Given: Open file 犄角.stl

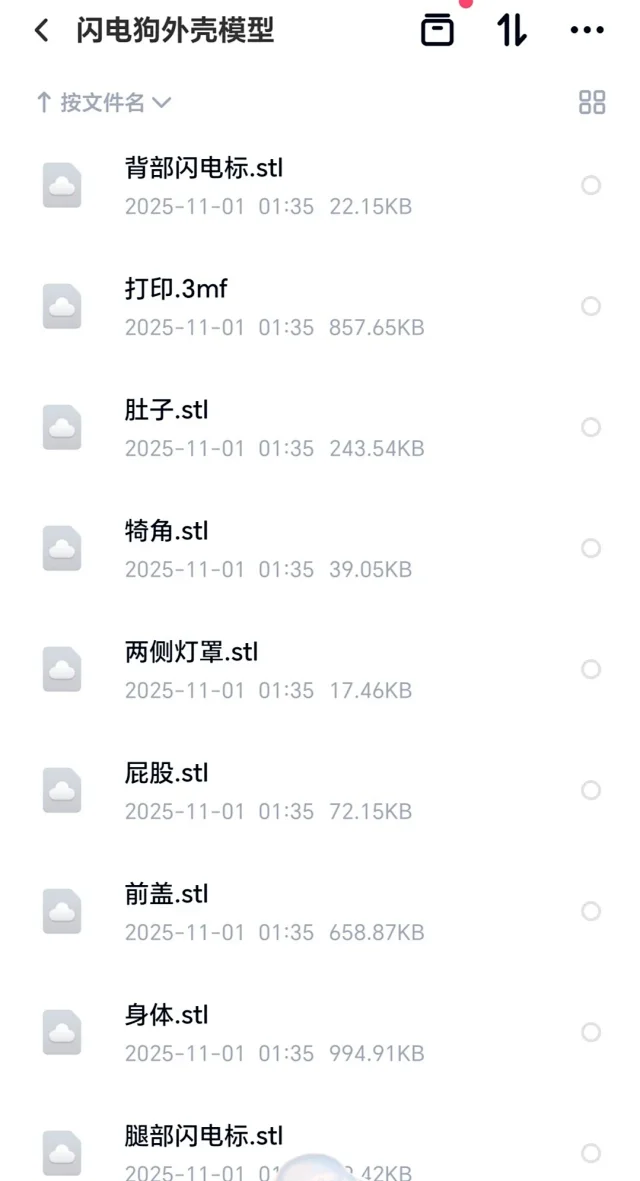Looking at the screenshot, I should tap(167, 531).
